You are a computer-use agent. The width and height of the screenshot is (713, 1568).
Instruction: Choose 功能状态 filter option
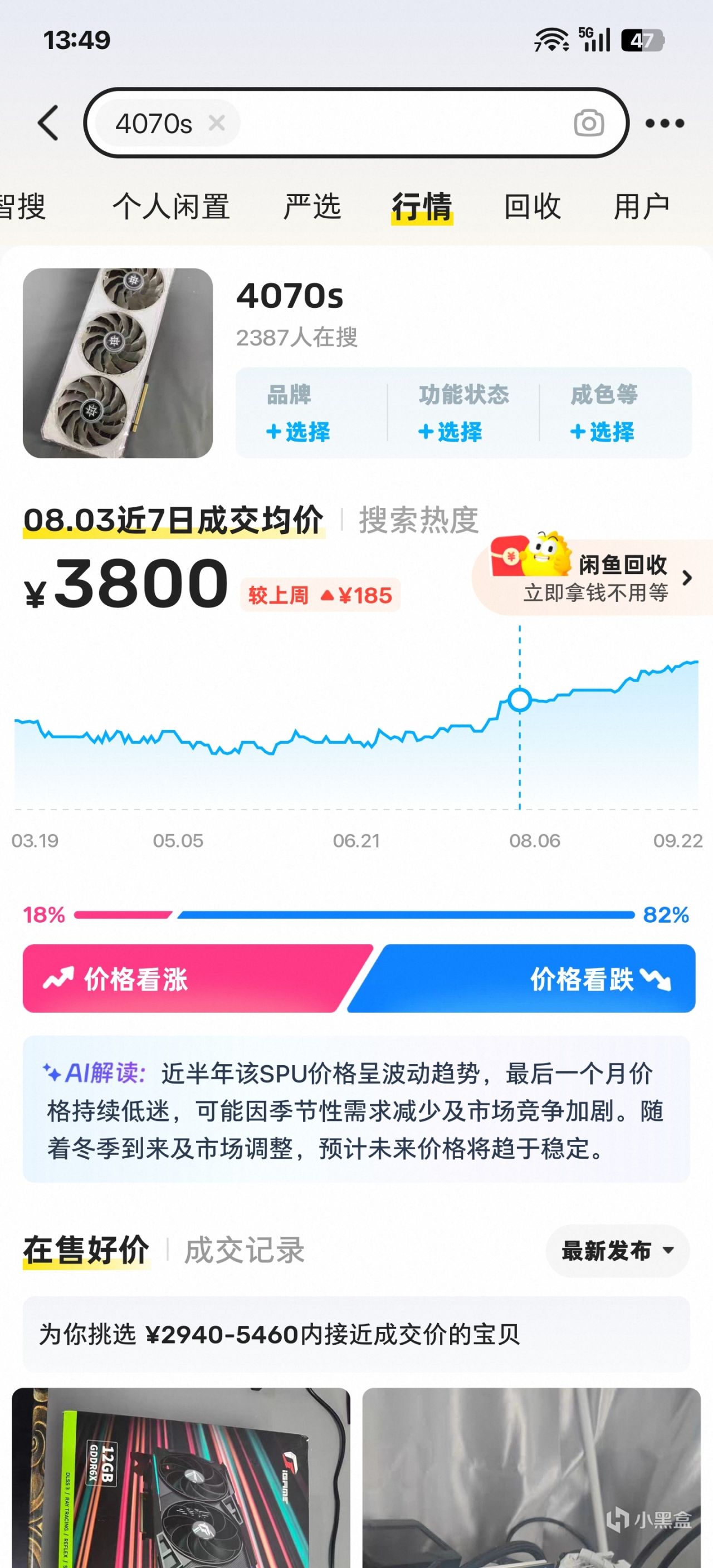click(463, 413)
